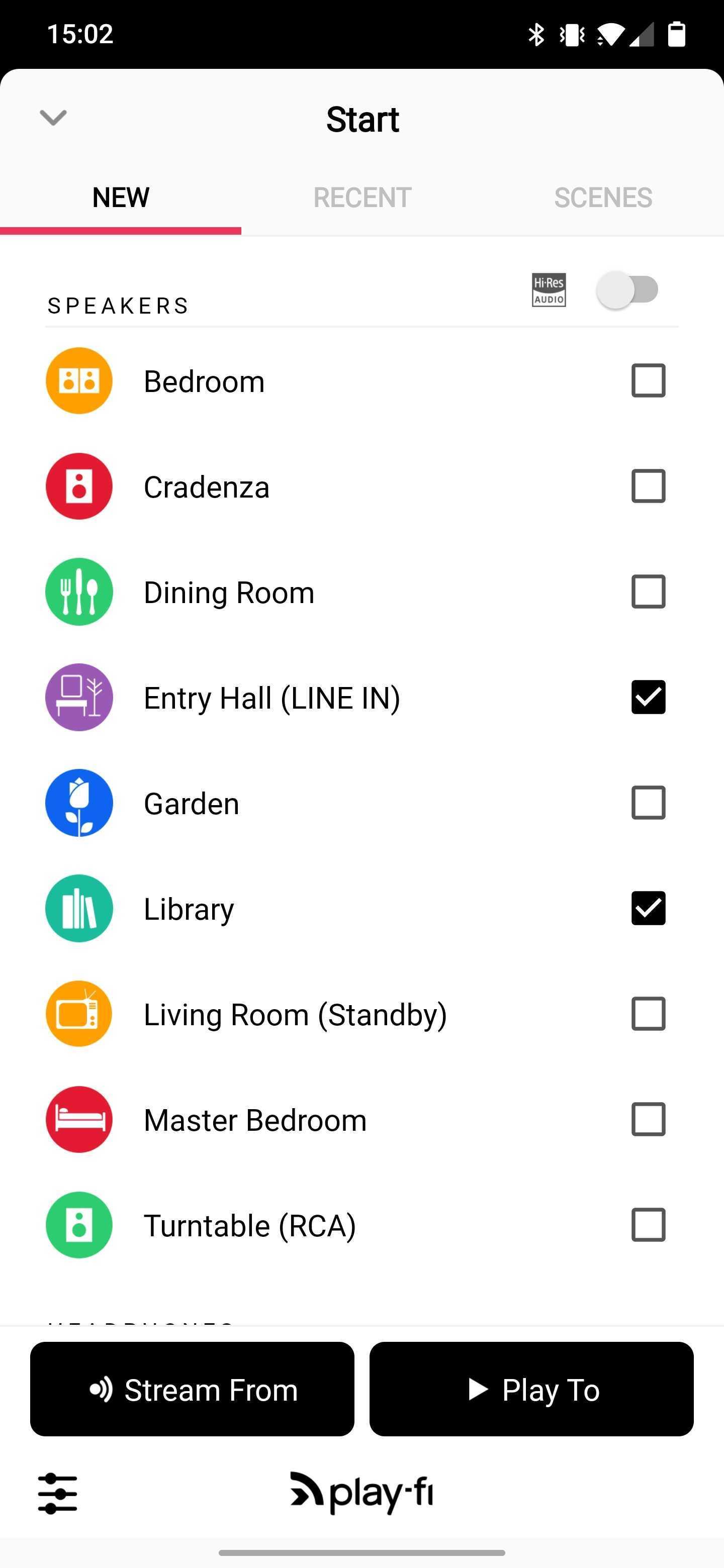The image size is (724, 1568).
Task: Open the settings sliders icon
Action: [x=57, y=1494]
